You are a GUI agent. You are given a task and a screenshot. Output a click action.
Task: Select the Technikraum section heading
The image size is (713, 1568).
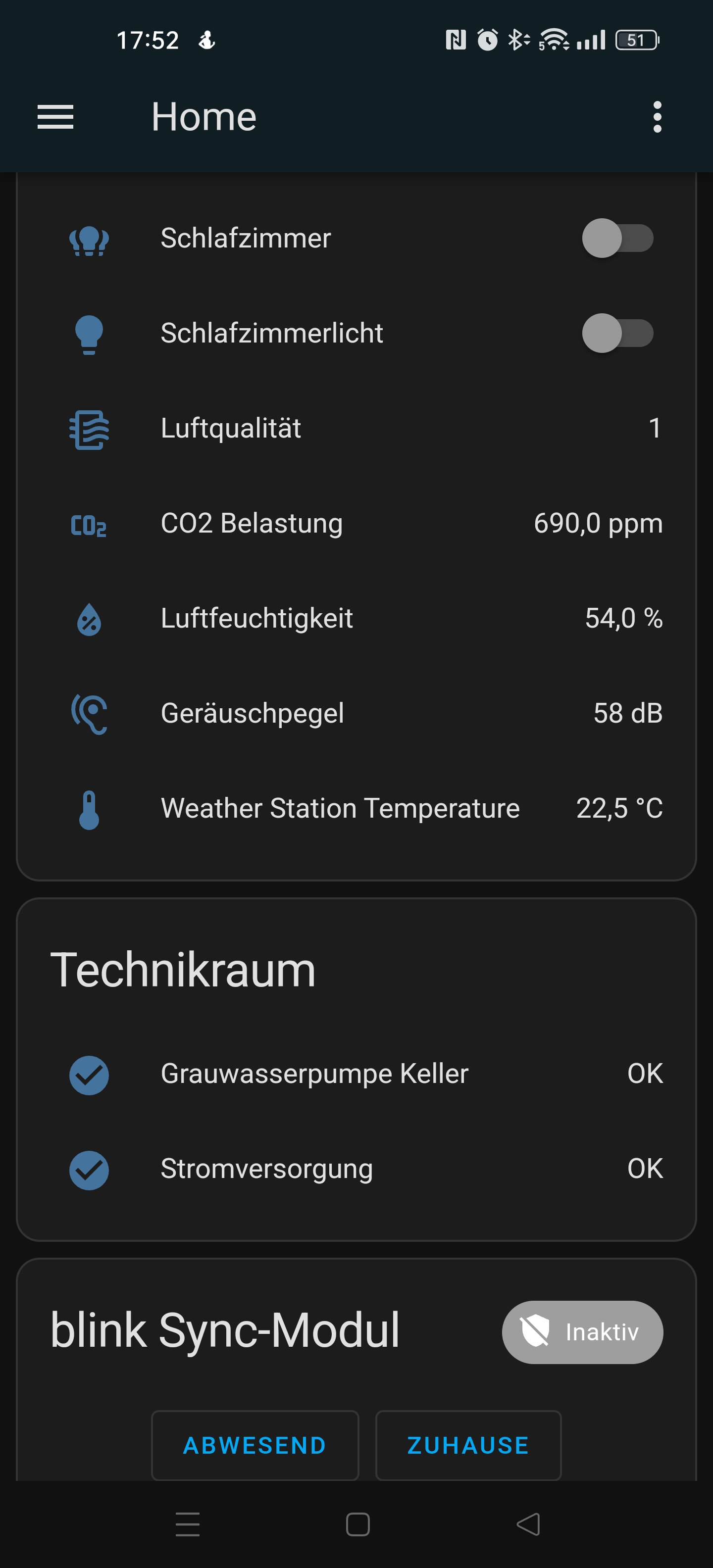(183, 969)
